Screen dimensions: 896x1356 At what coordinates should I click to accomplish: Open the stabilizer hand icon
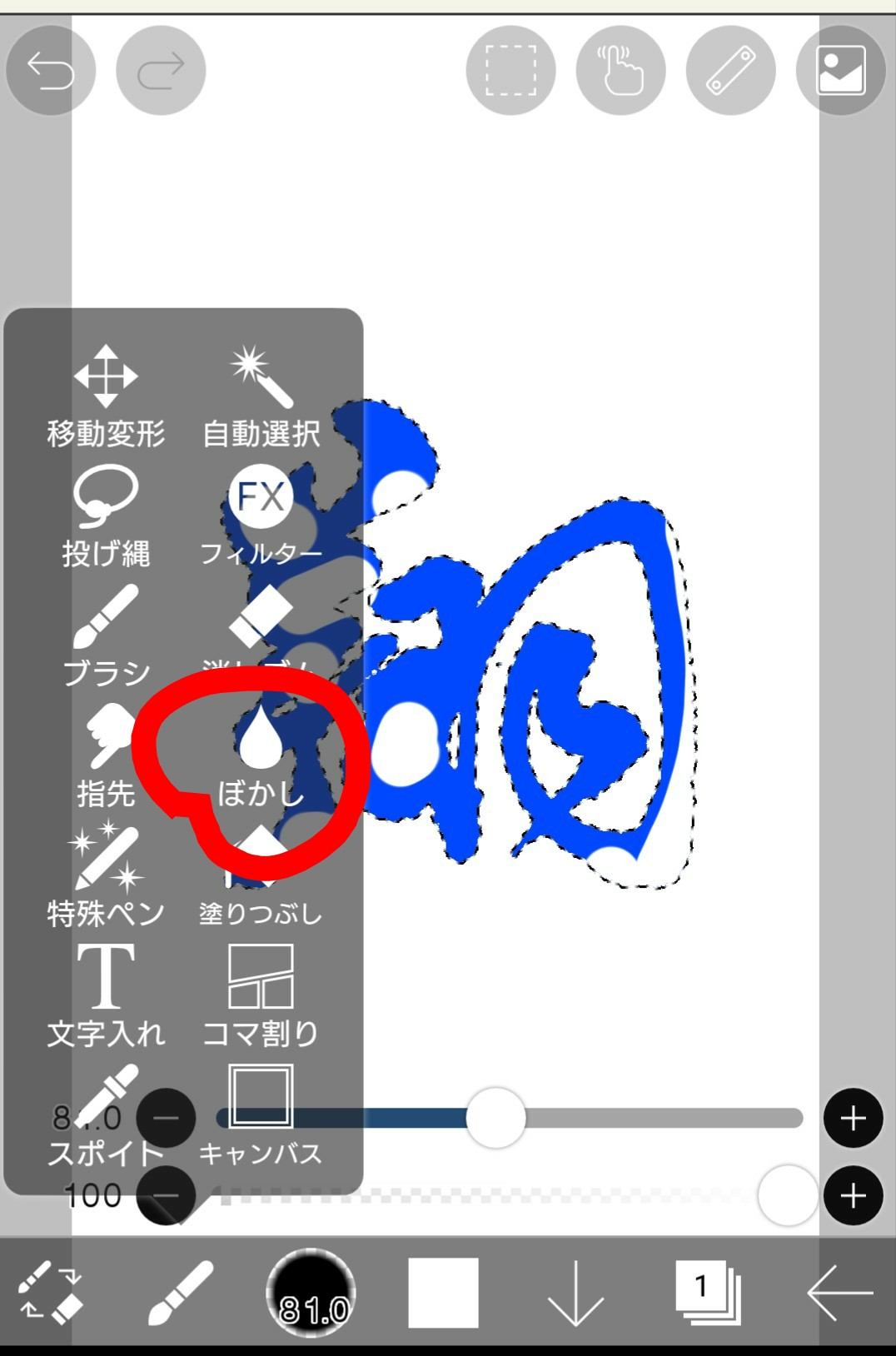pyautogui.click(x=620, y=70)
